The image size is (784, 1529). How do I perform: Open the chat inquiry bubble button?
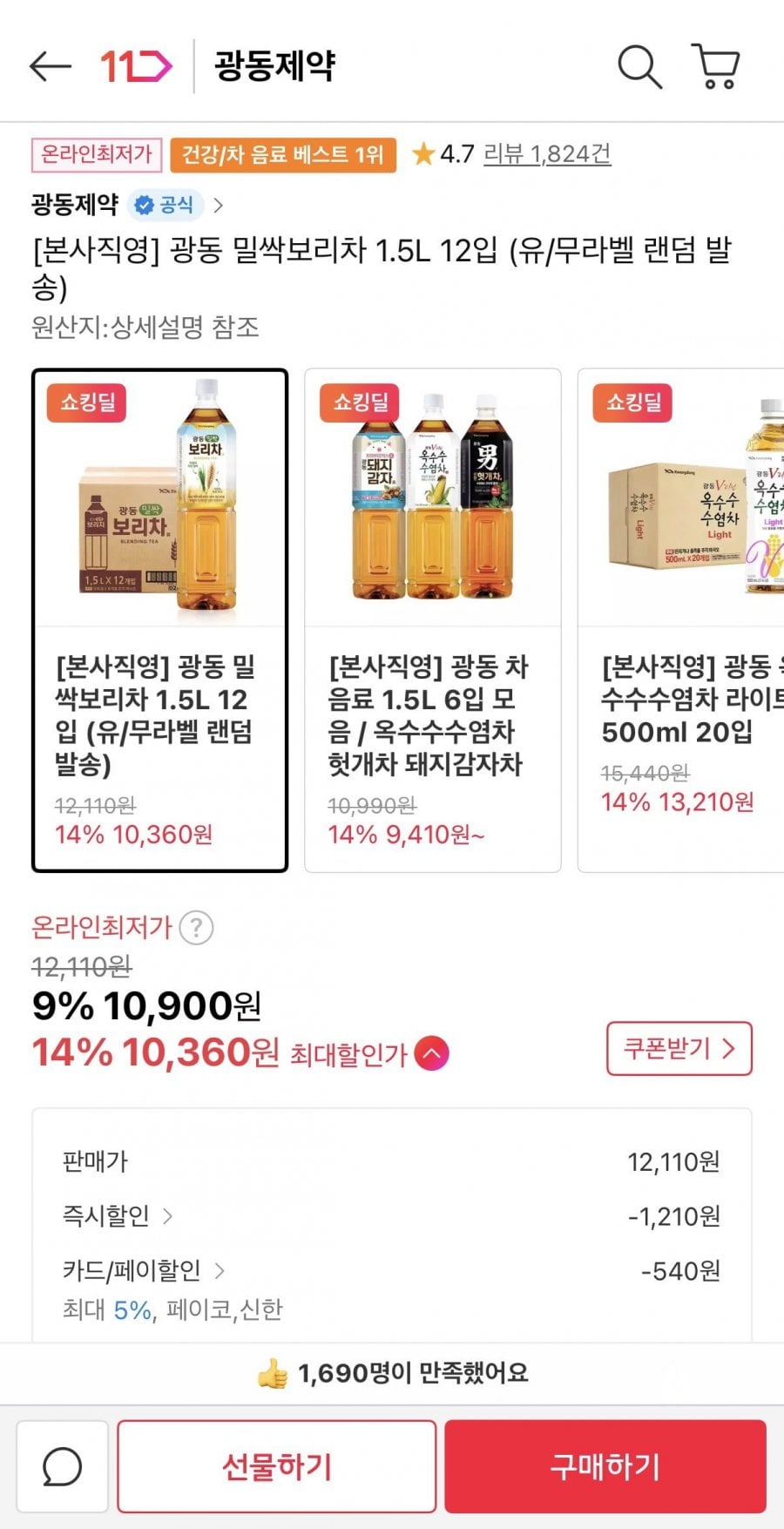click(x=63, y=1466)
